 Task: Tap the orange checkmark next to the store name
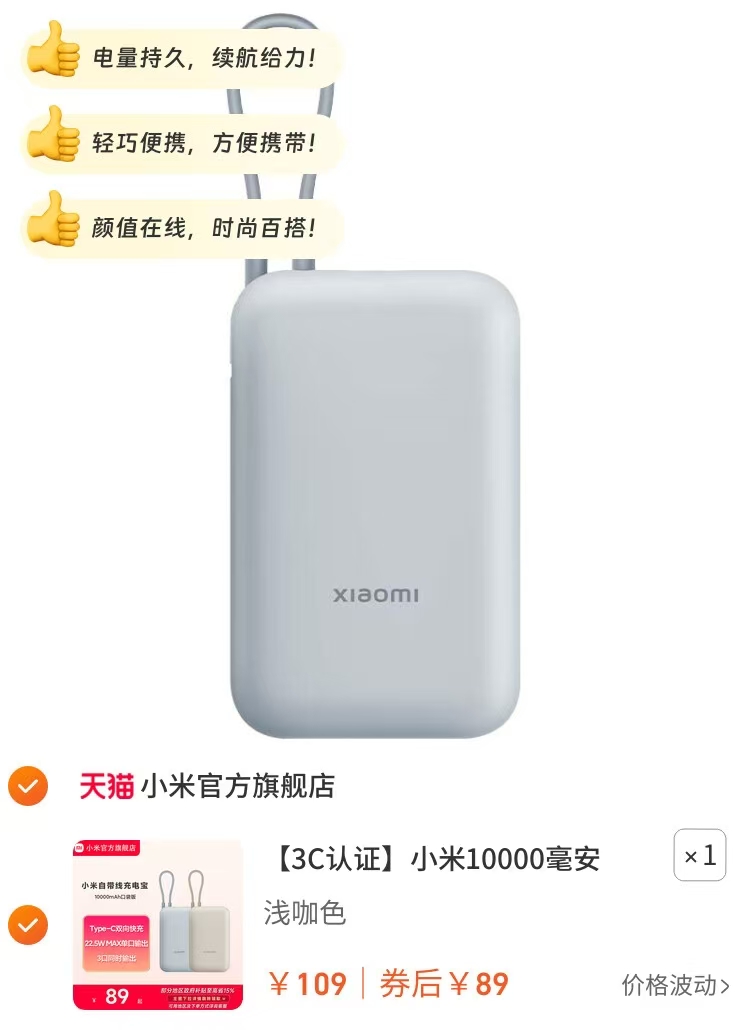click(x=29, y=787)
